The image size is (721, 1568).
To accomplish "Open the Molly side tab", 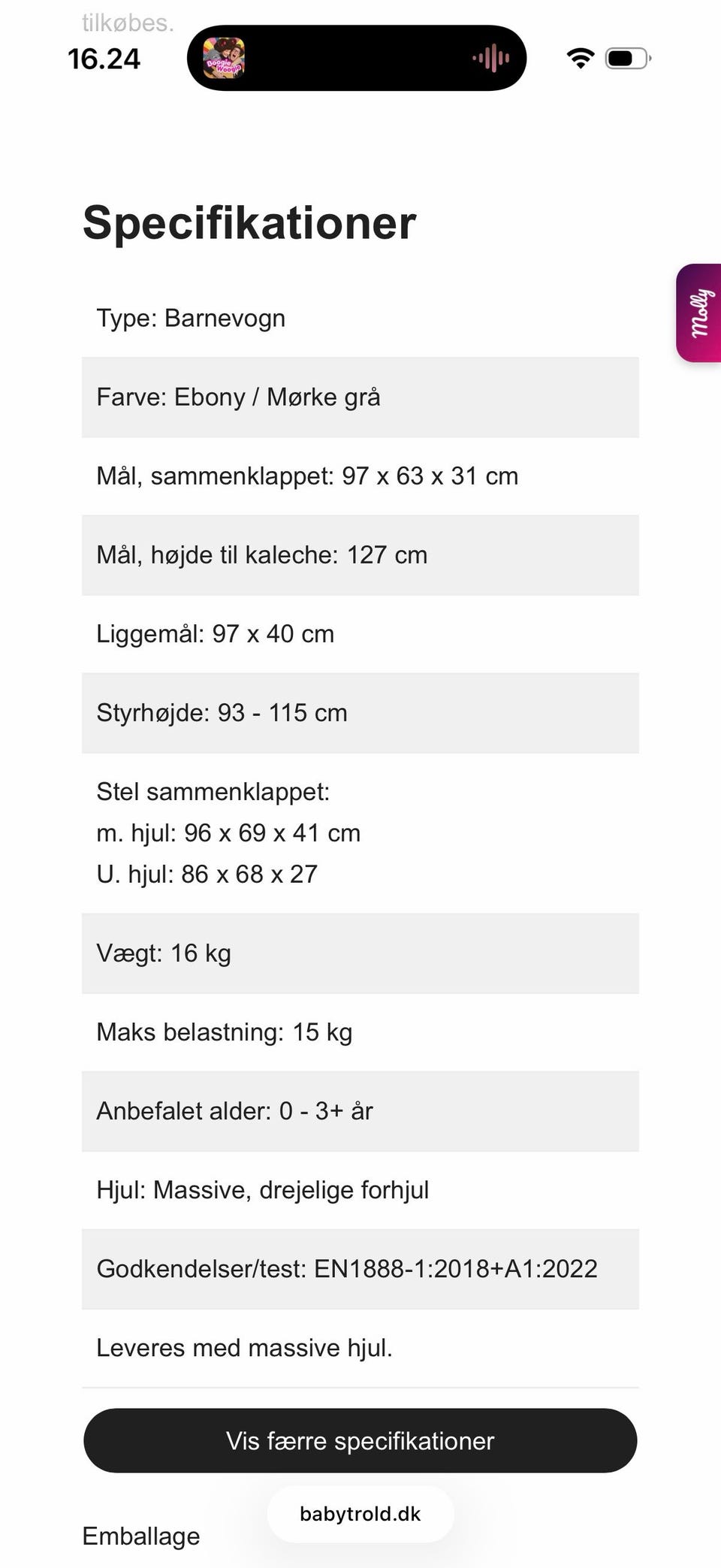I will pos(698,313).
